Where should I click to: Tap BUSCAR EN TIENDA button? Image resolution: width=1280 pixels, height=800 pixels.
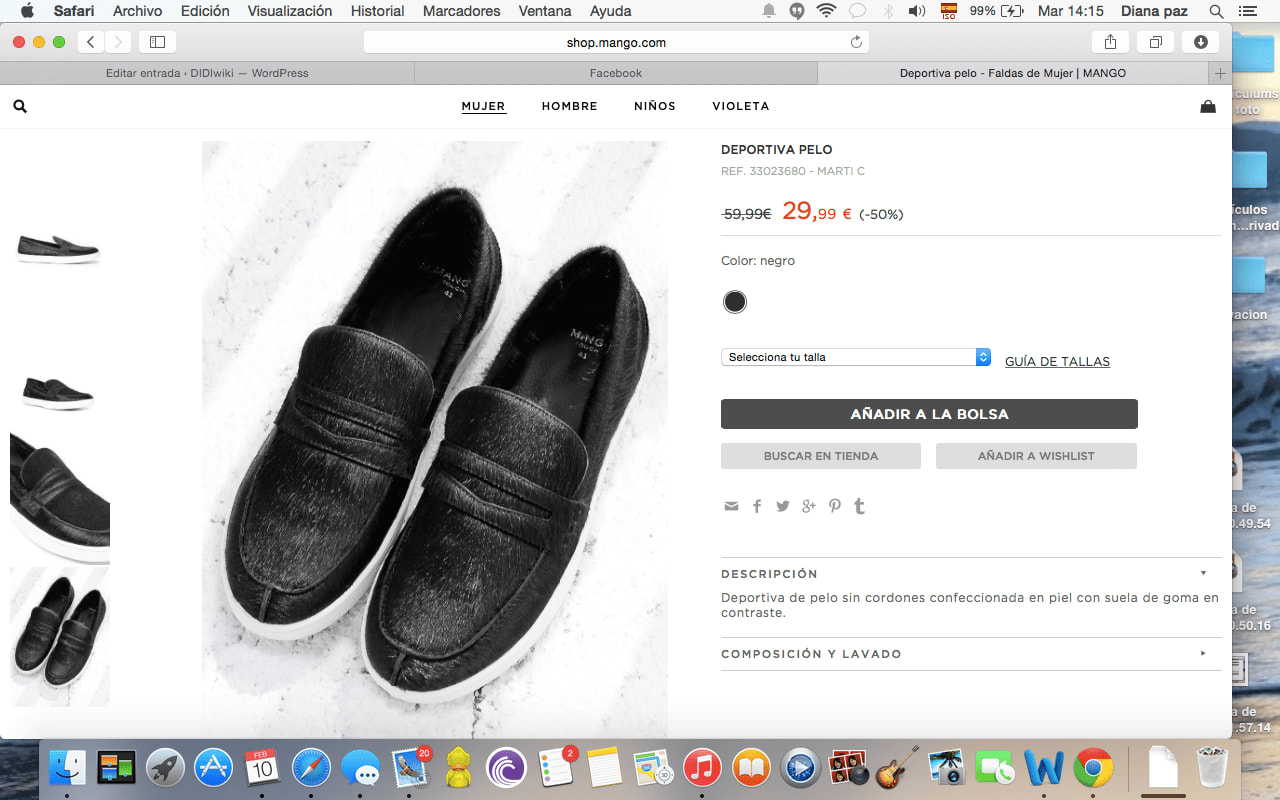click(821, 456)
